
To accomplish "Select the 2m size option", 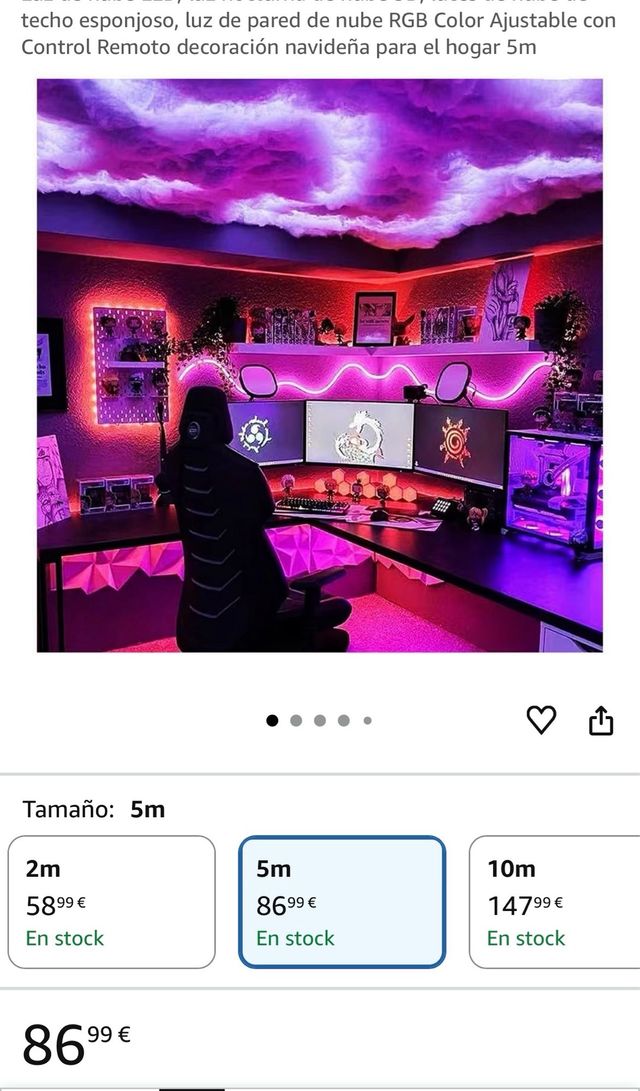I will click(112, 902).
